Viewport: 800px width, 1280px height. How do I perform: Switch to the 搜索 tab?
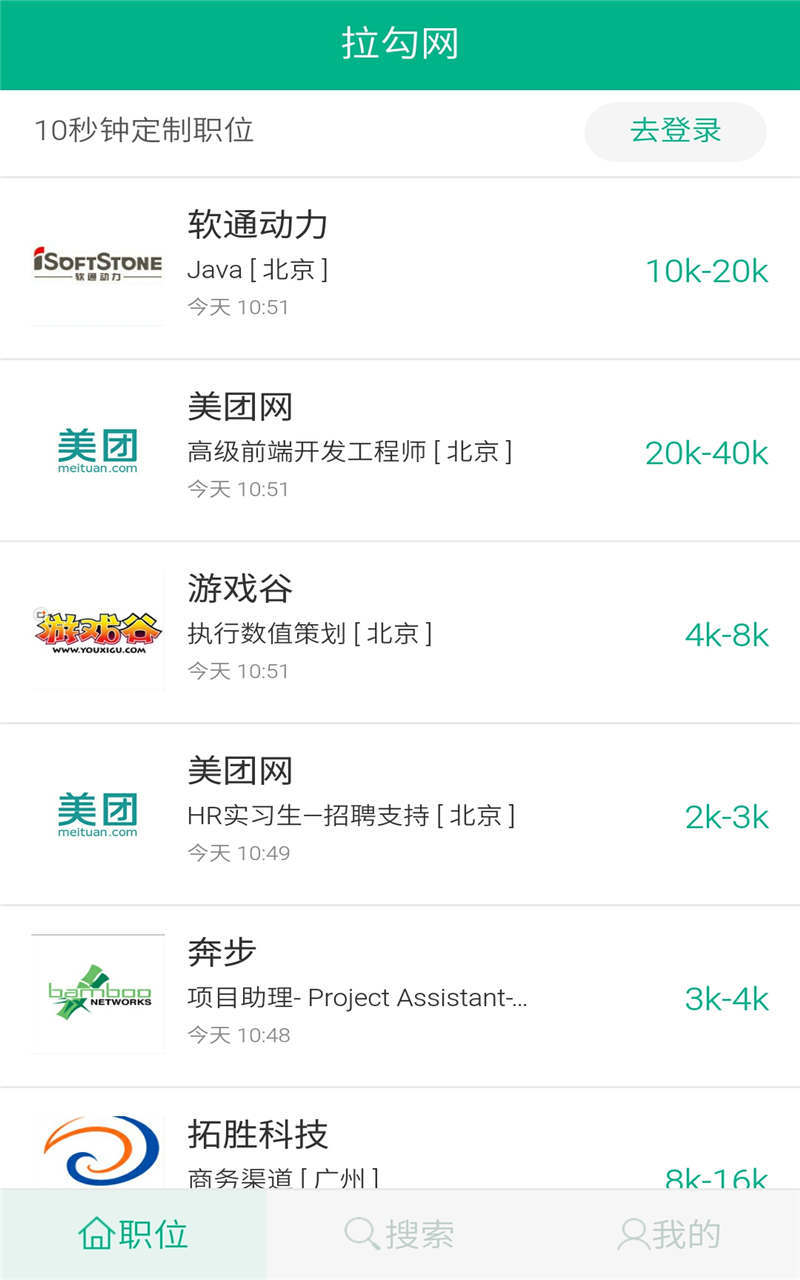point(400,1234)
